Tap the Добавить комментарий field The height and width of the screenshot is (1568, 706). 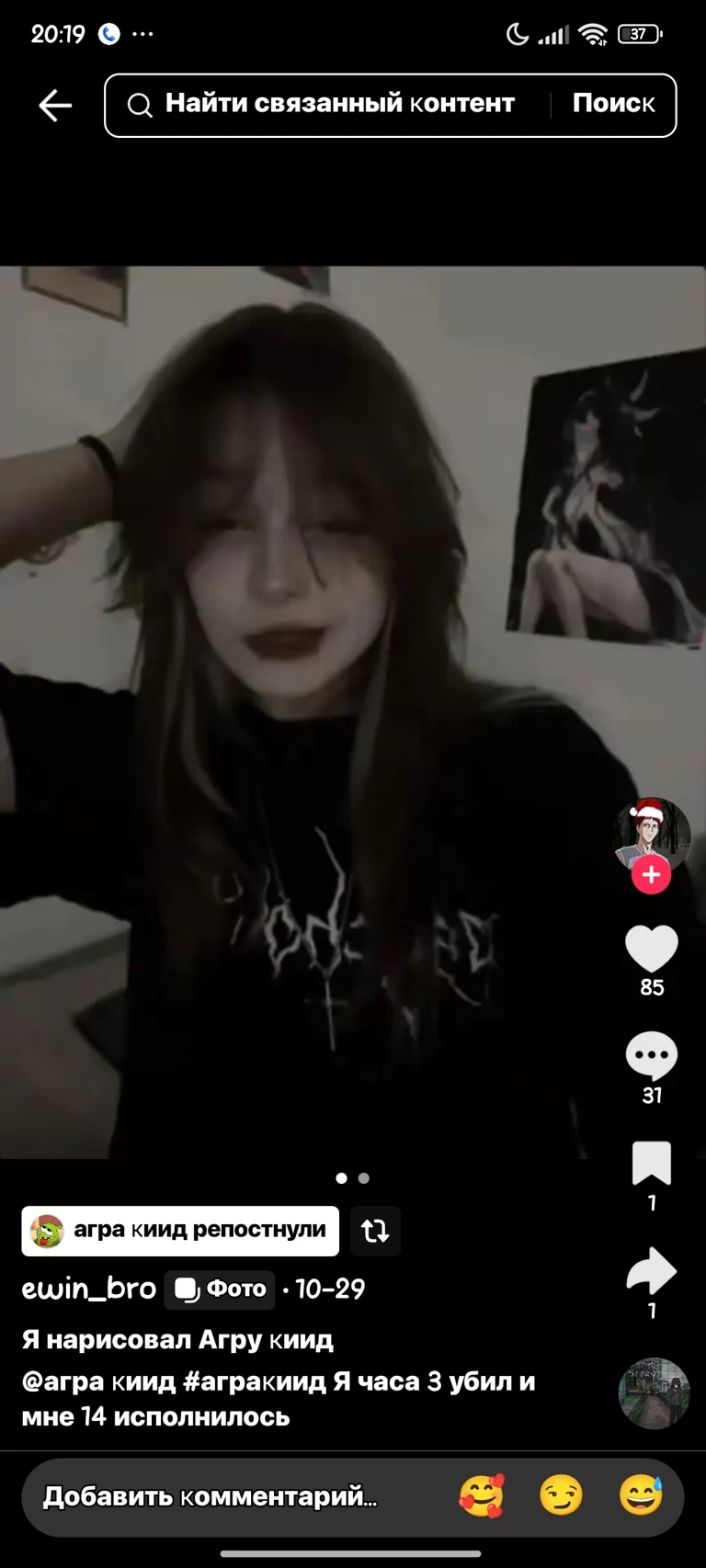211,1496
